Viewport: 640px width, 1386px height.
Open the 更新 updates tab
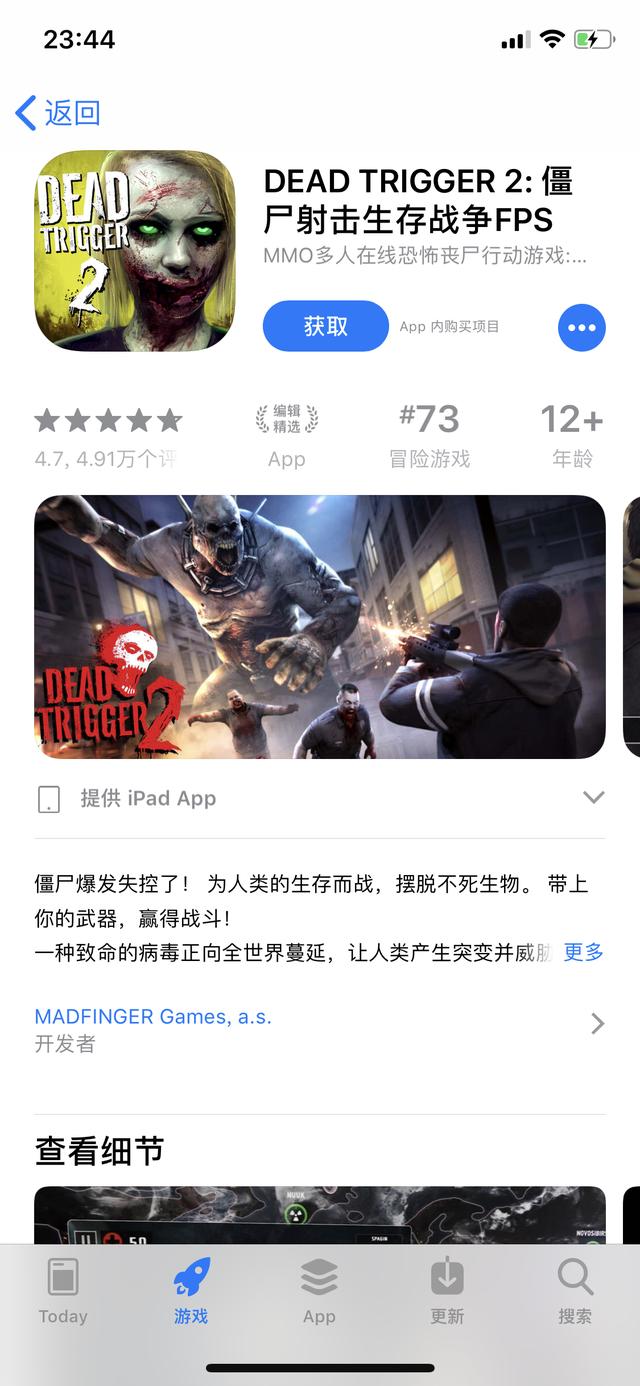click(x=447, y=1290)
